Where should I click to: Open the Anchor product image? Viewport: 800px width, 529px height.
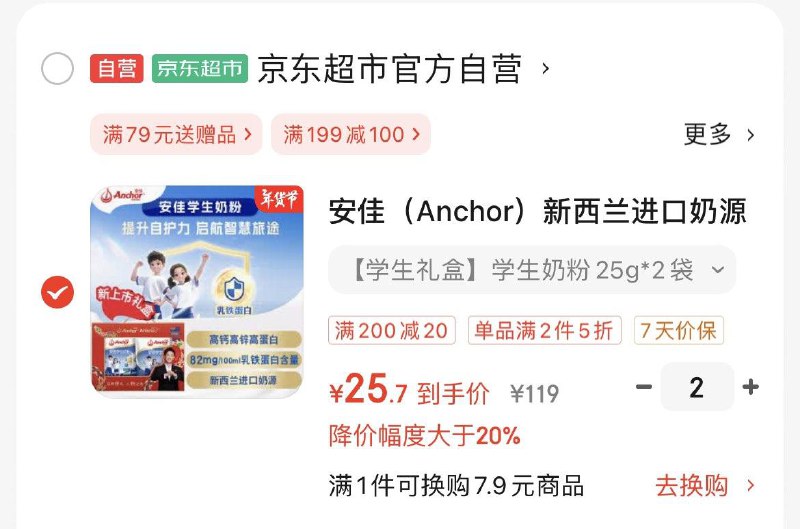tap(197, 291)
